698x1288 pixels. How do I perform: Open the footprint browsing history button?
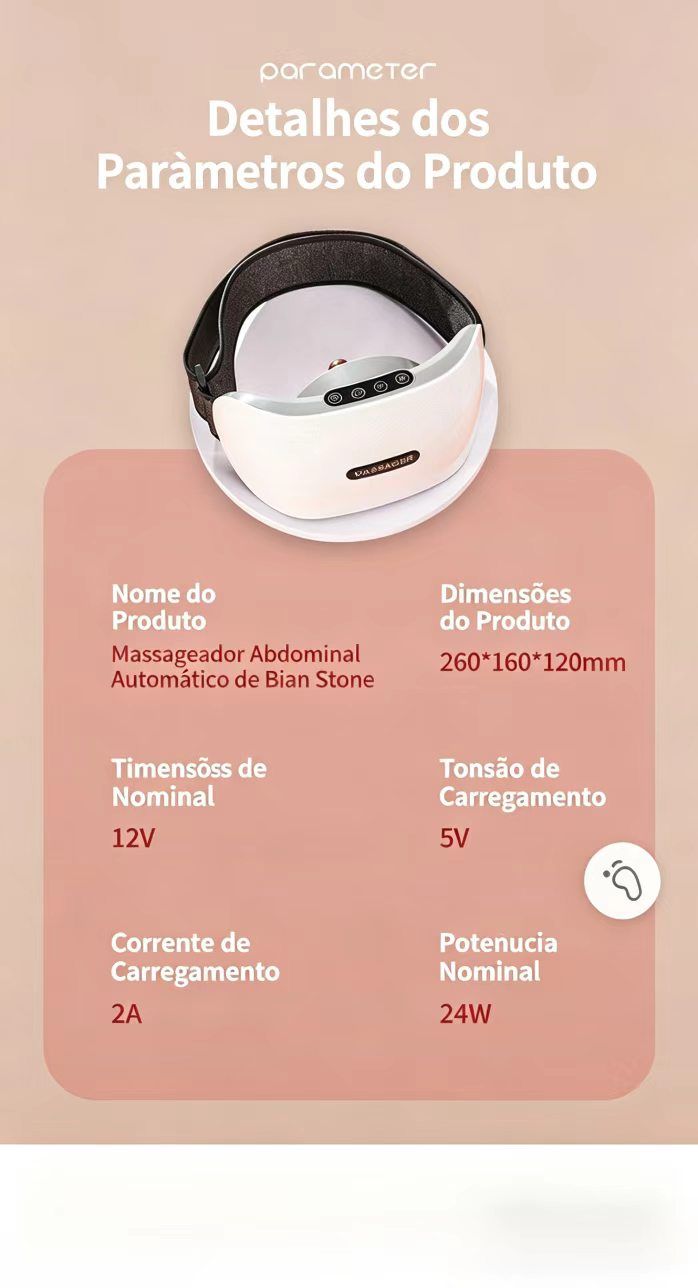[622, 881]
